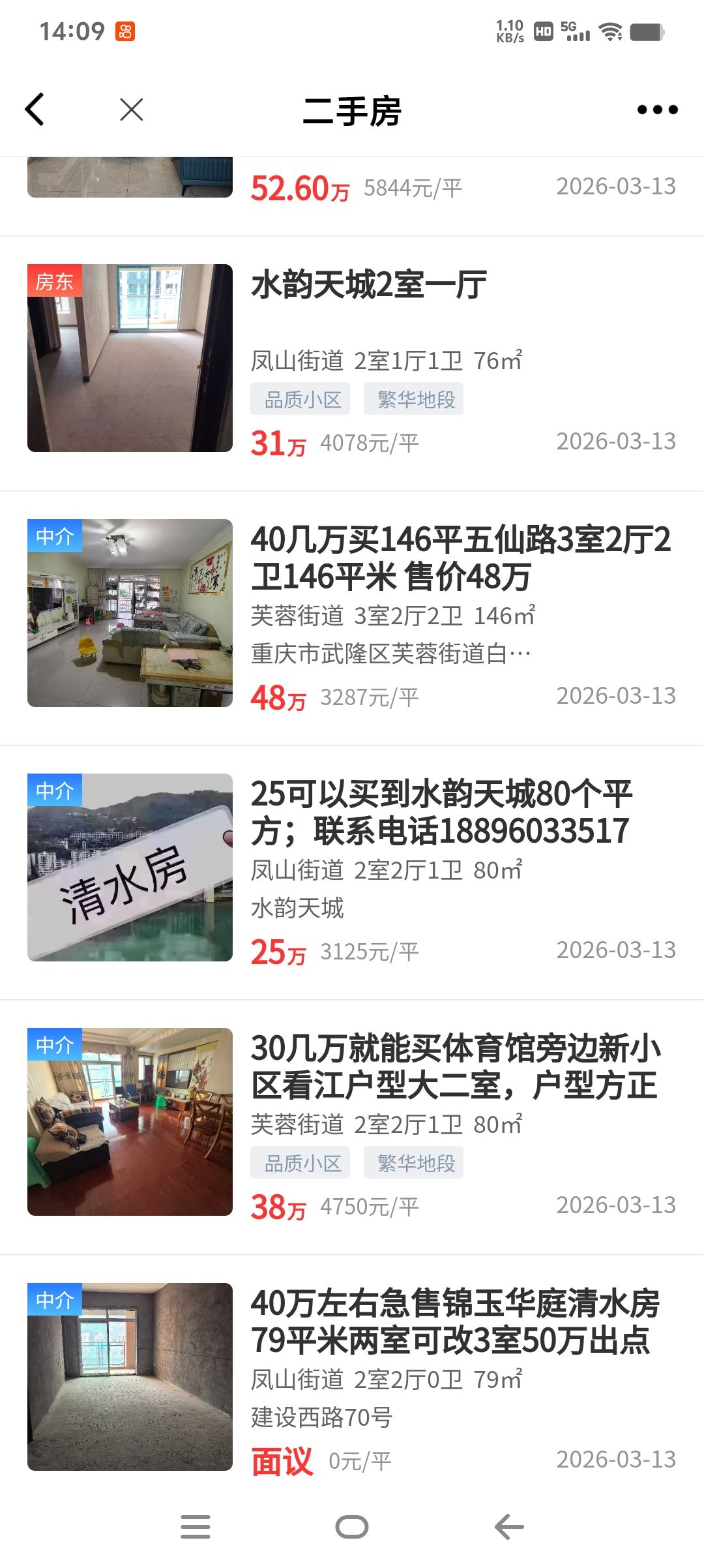Open the three-dot more menu
Screen dimensions: 704x1568
[657, 110]
